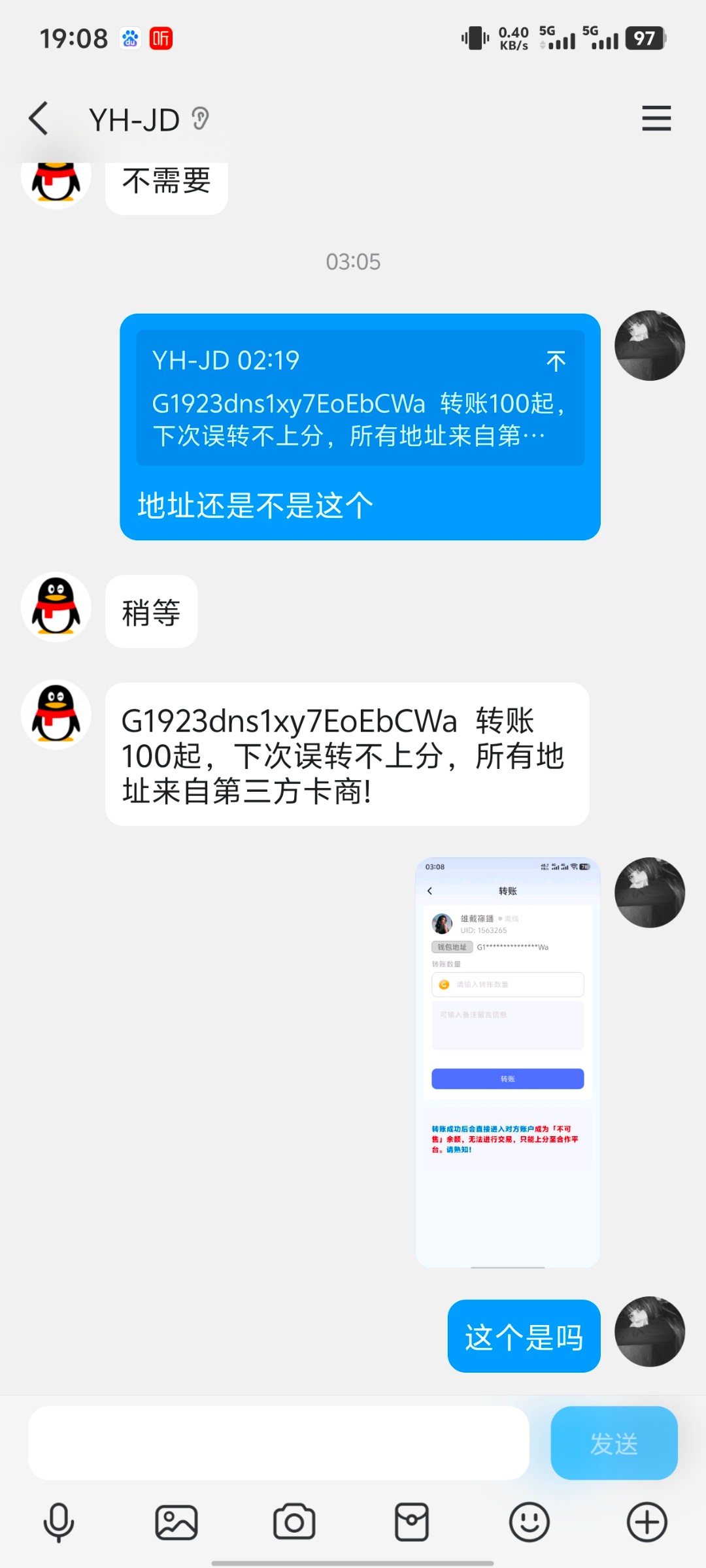Open chat settings via hamburger menu

pos(656,119)
